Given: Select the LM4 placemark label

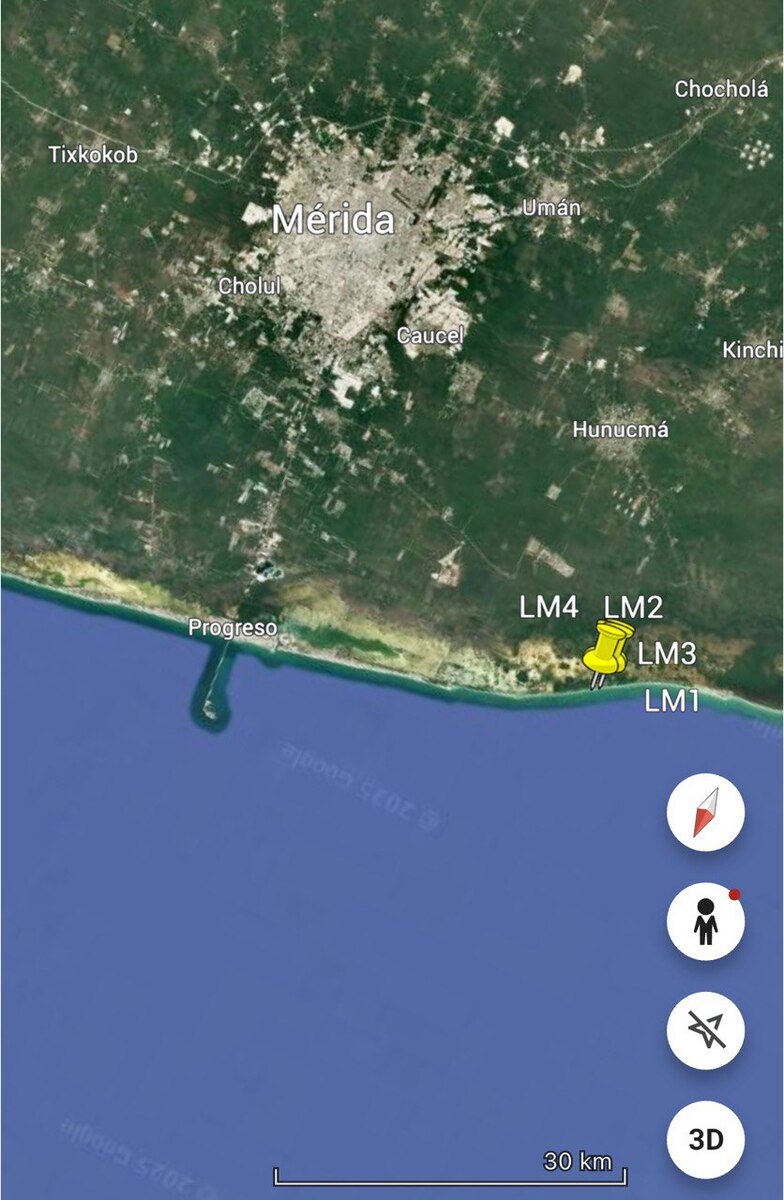Looking at the screenshot, I should click(551, 608).
